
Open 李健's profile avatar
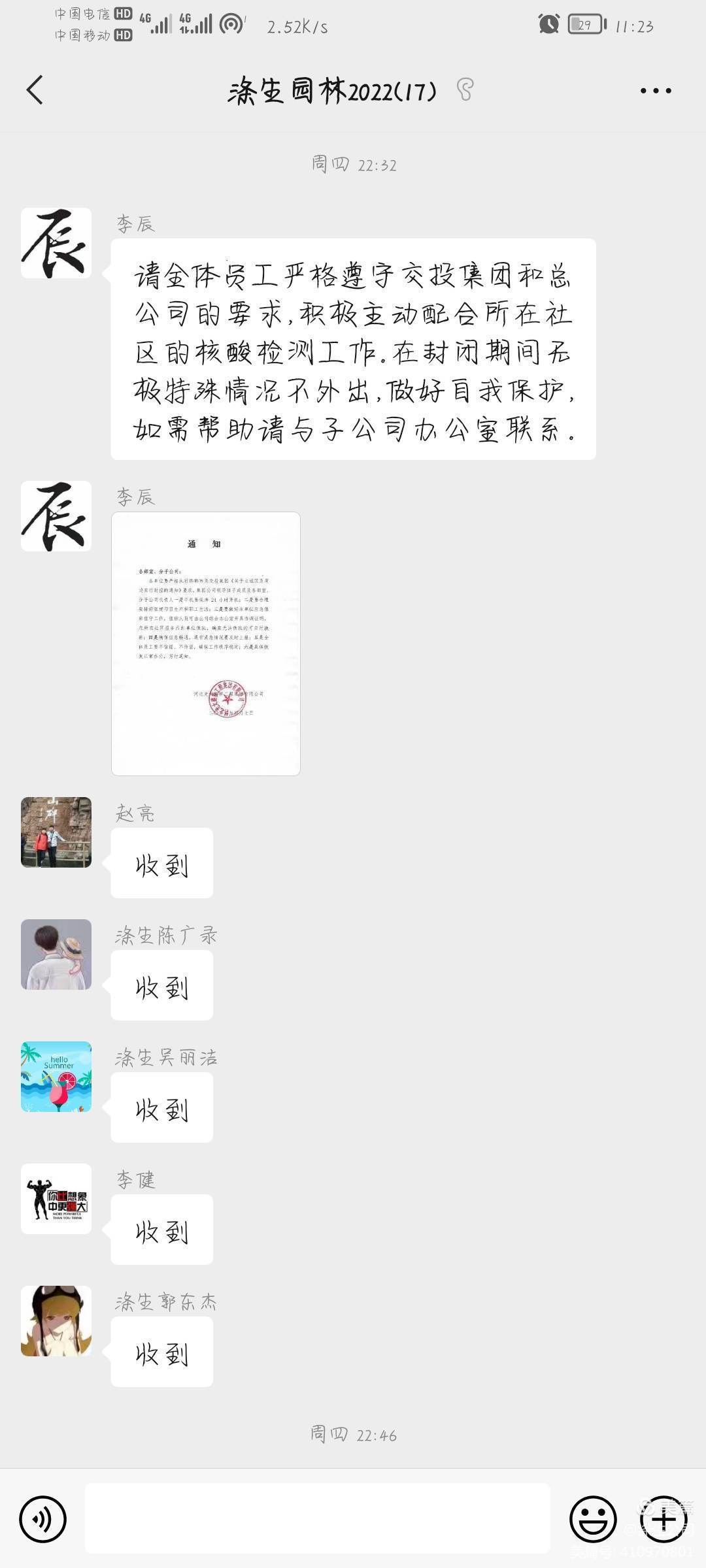coord(56,1199)
